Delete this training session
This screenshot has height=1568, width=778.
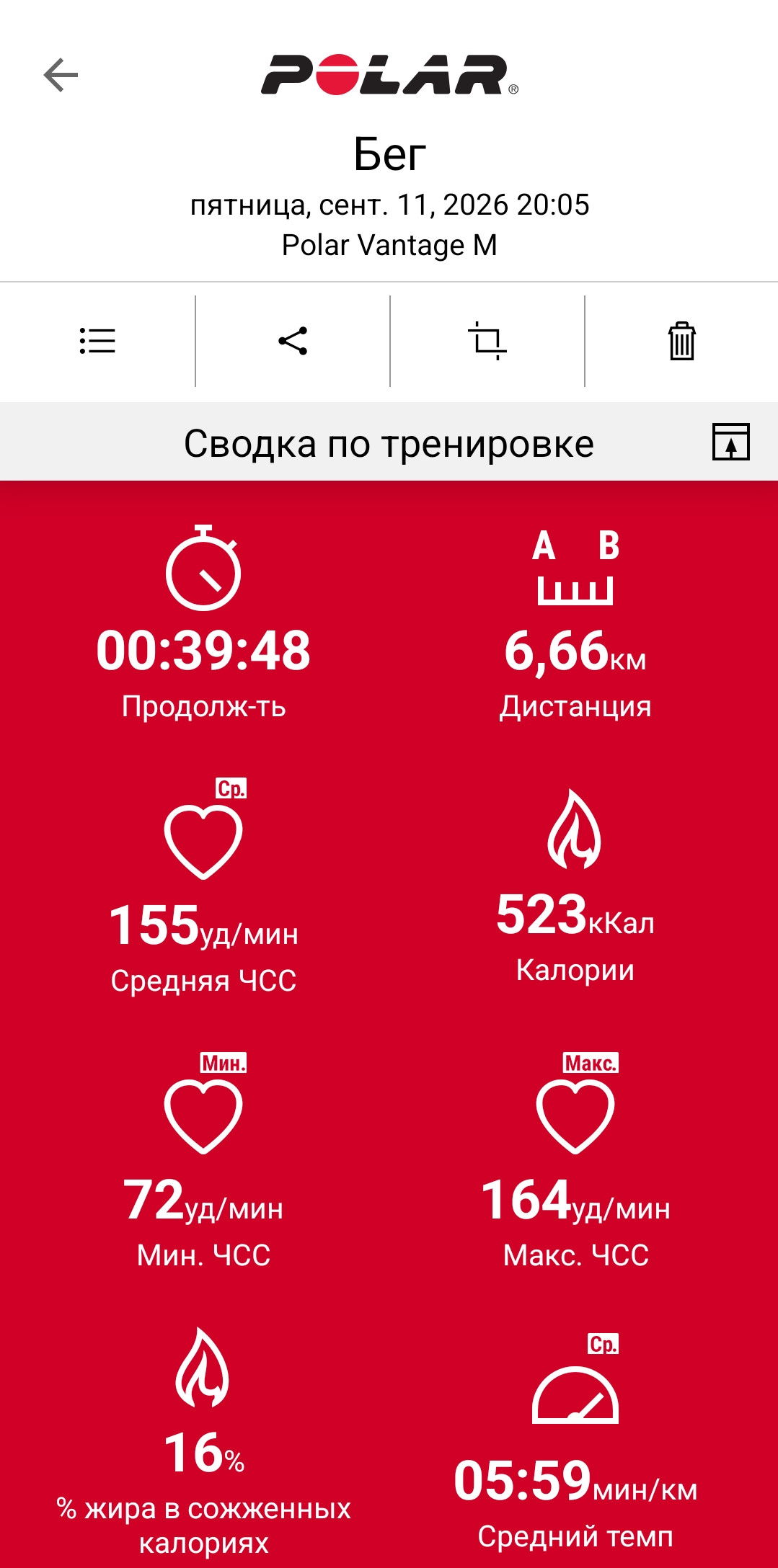pyautogui.click(x=681, y=341)
